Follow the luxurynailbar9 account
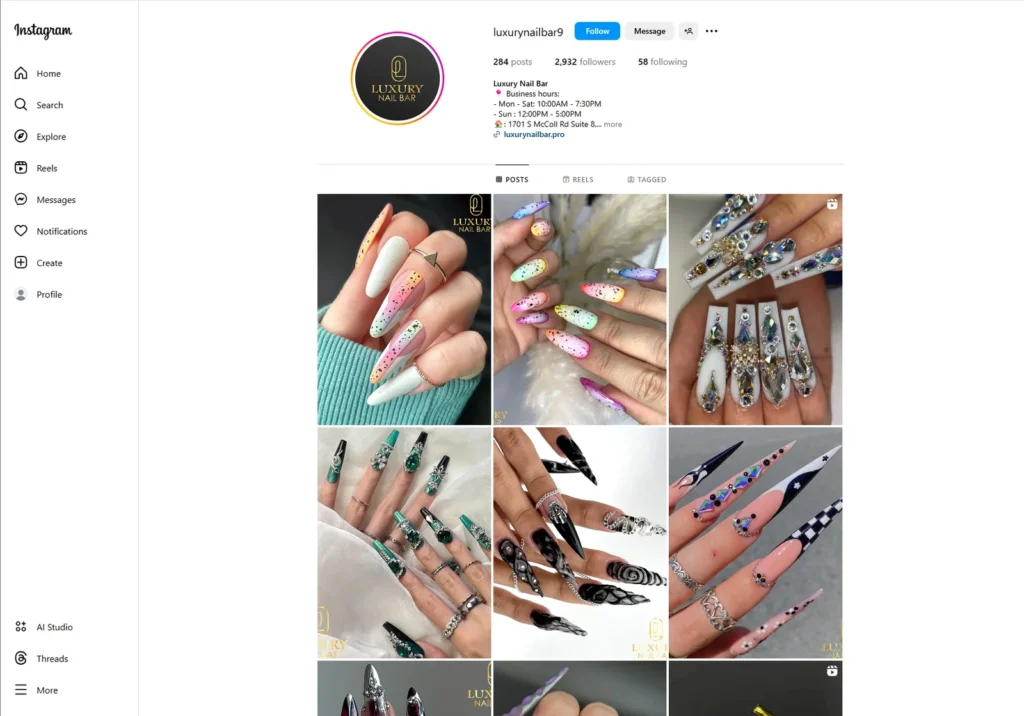This screenshot has height=716, width=1024. (x=597, y=31)
